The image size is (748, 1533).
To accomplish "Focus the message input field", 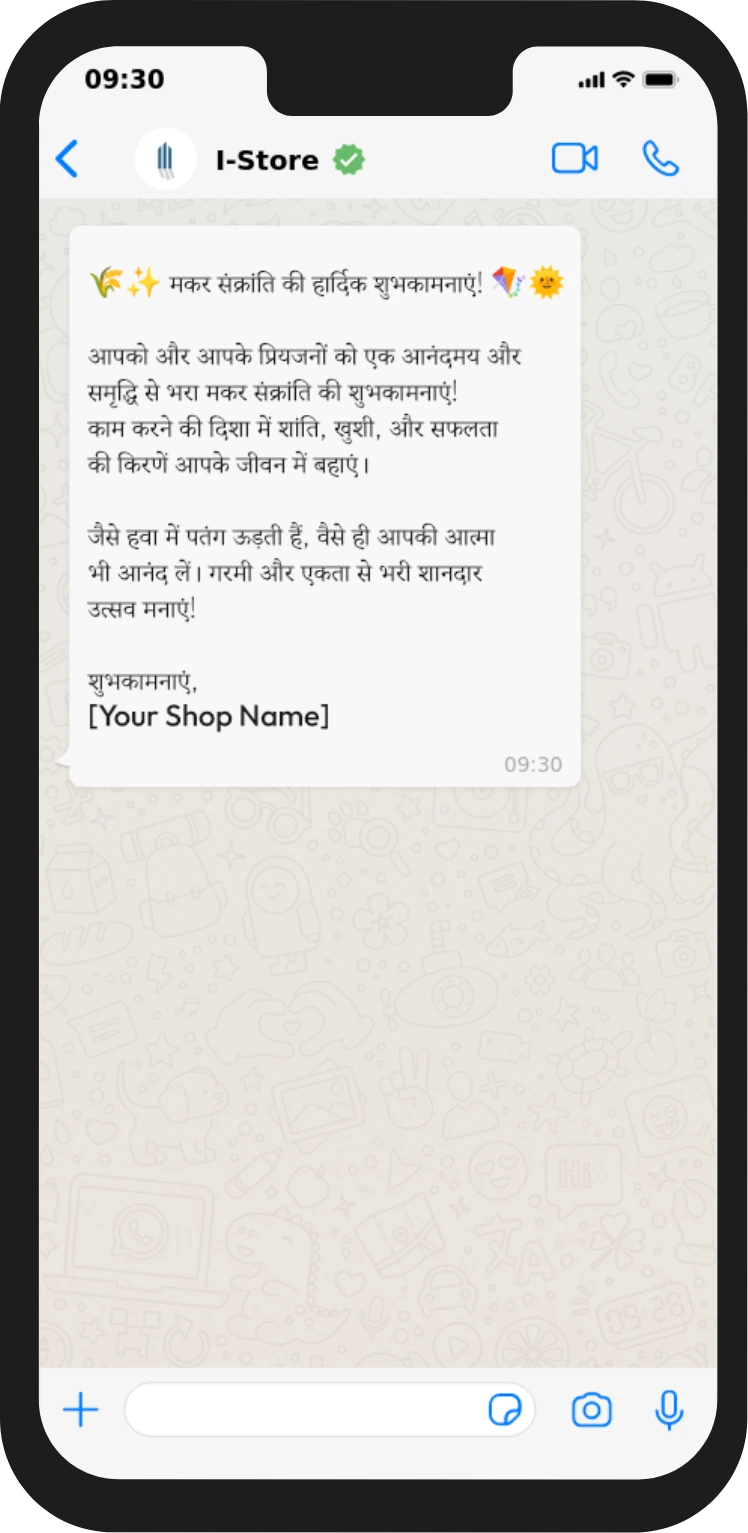I will click(x=300, y=1410).
